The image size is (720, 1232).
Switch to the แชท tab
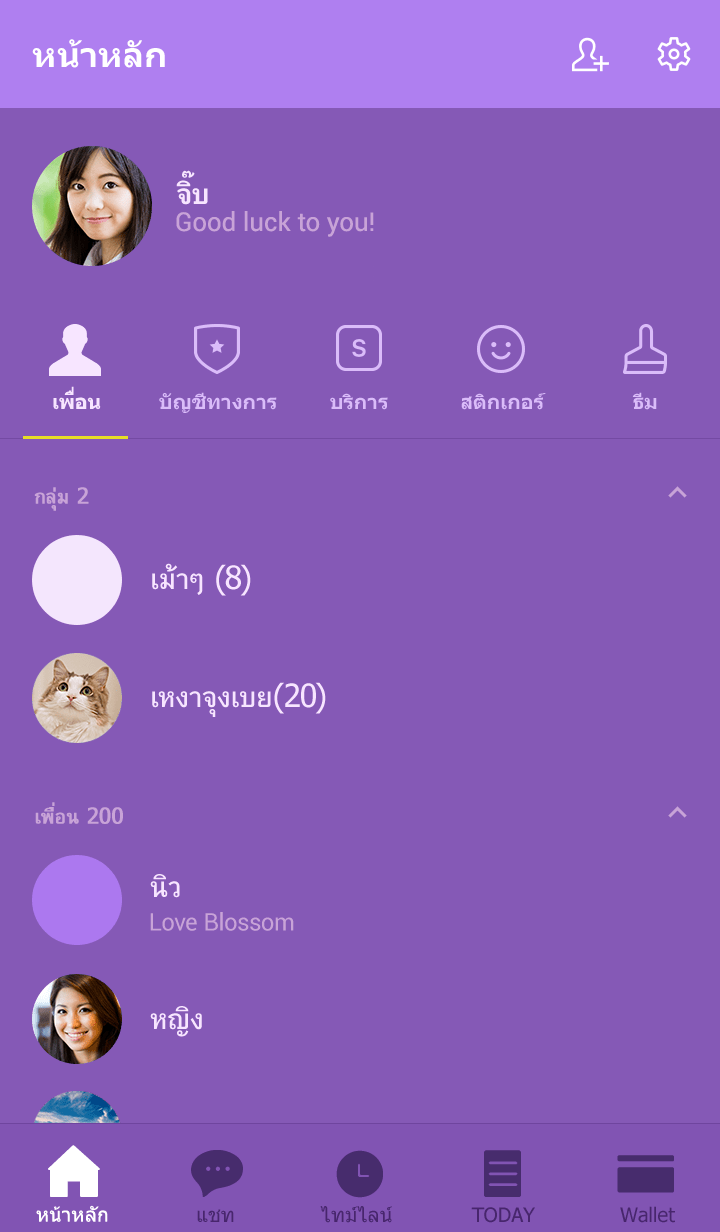(216, 1185)
